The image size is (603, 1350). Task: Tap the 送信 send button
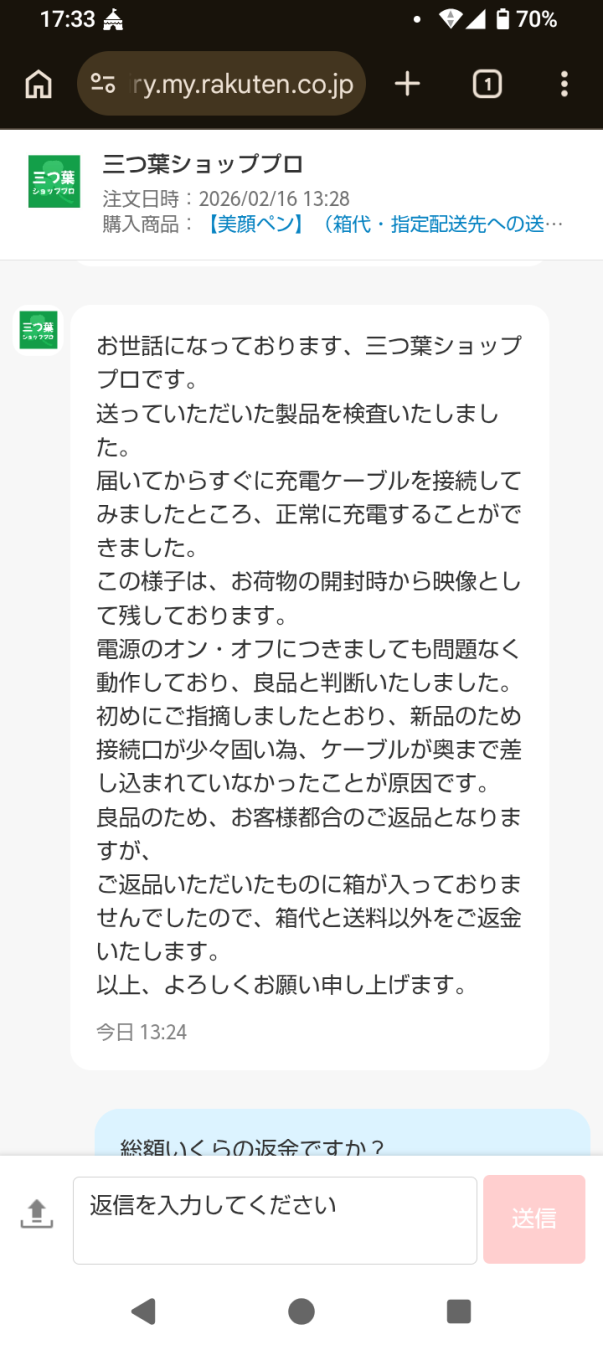pyautogui.click(x=534, y=1219)
